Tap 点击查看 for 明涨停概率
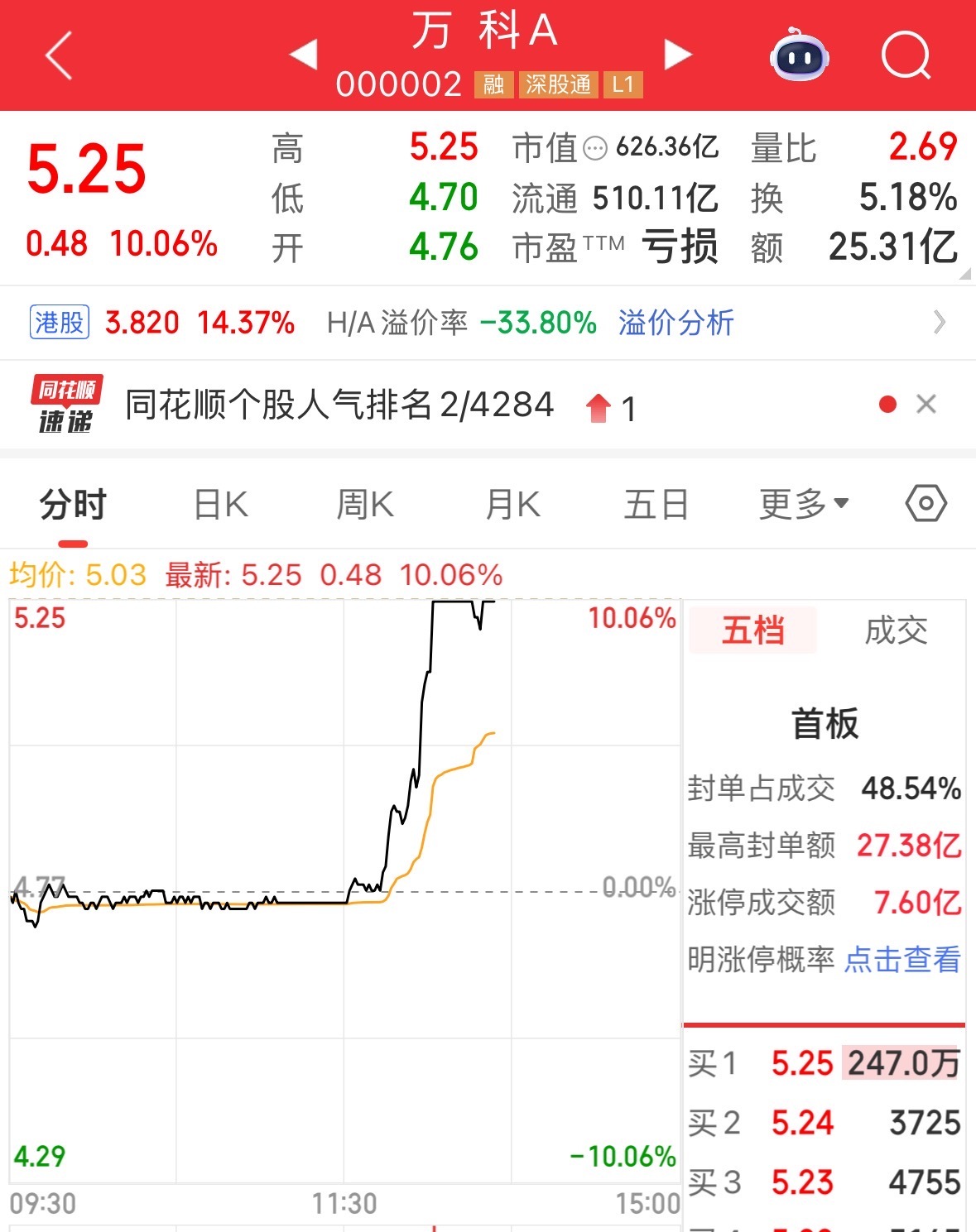 (x=902, y=960)
